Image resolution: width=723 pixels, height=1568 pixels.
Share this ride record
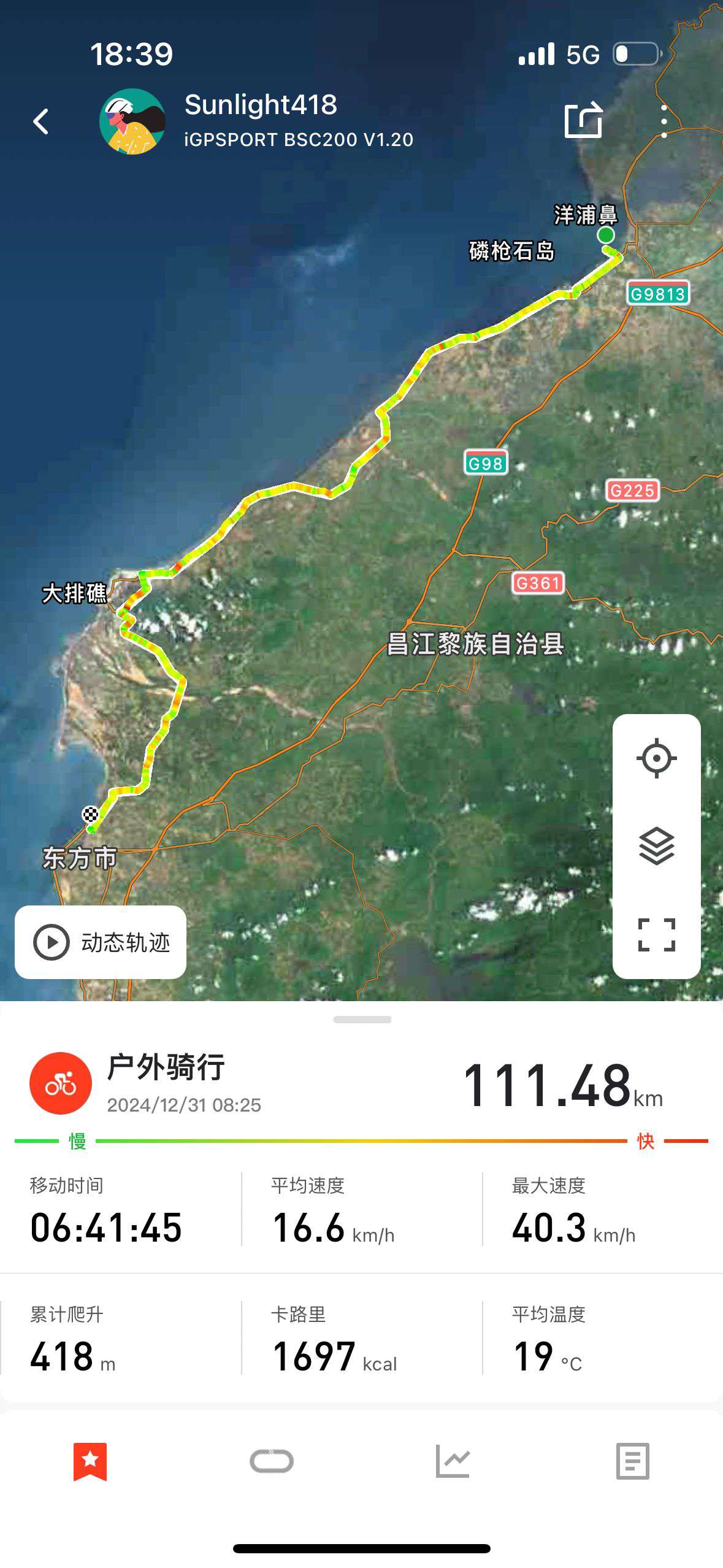tap(584, 120)
